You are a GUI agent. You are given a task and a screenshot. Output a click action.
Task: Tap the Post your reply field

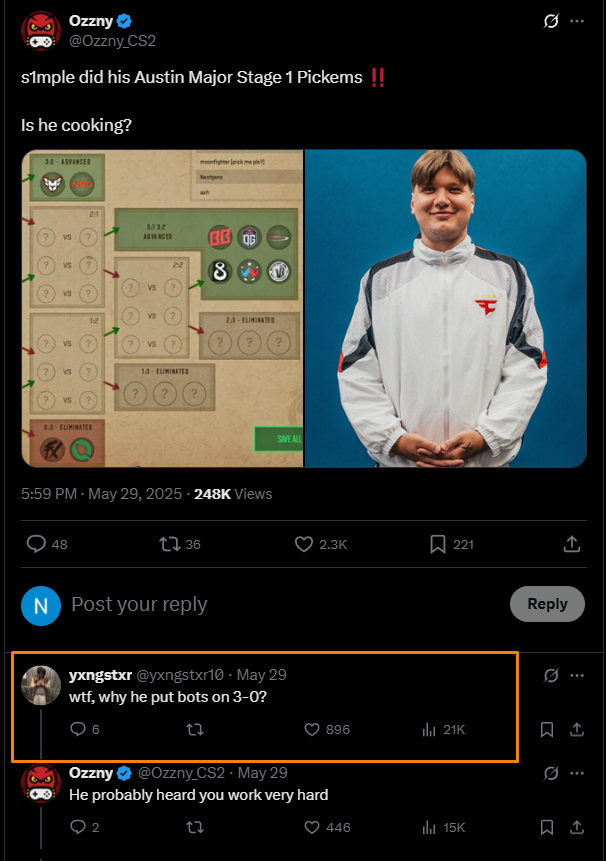[x=280, y=604]
